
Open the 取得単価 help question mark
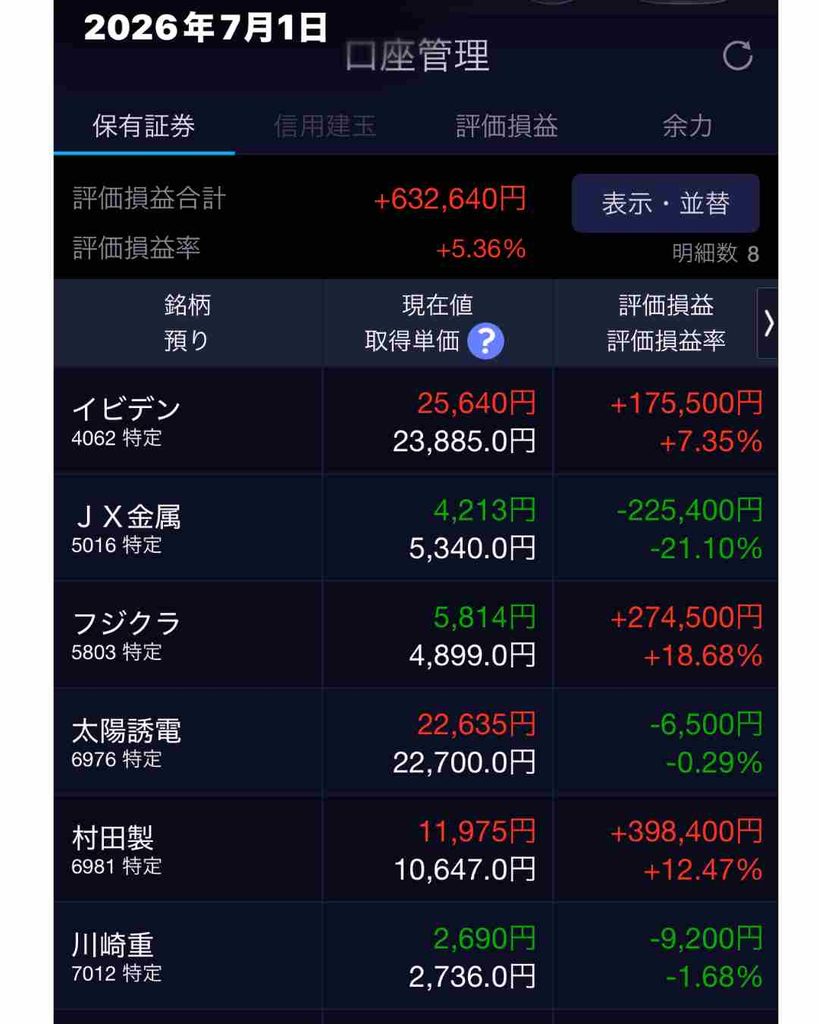click(x=485, y=341)
